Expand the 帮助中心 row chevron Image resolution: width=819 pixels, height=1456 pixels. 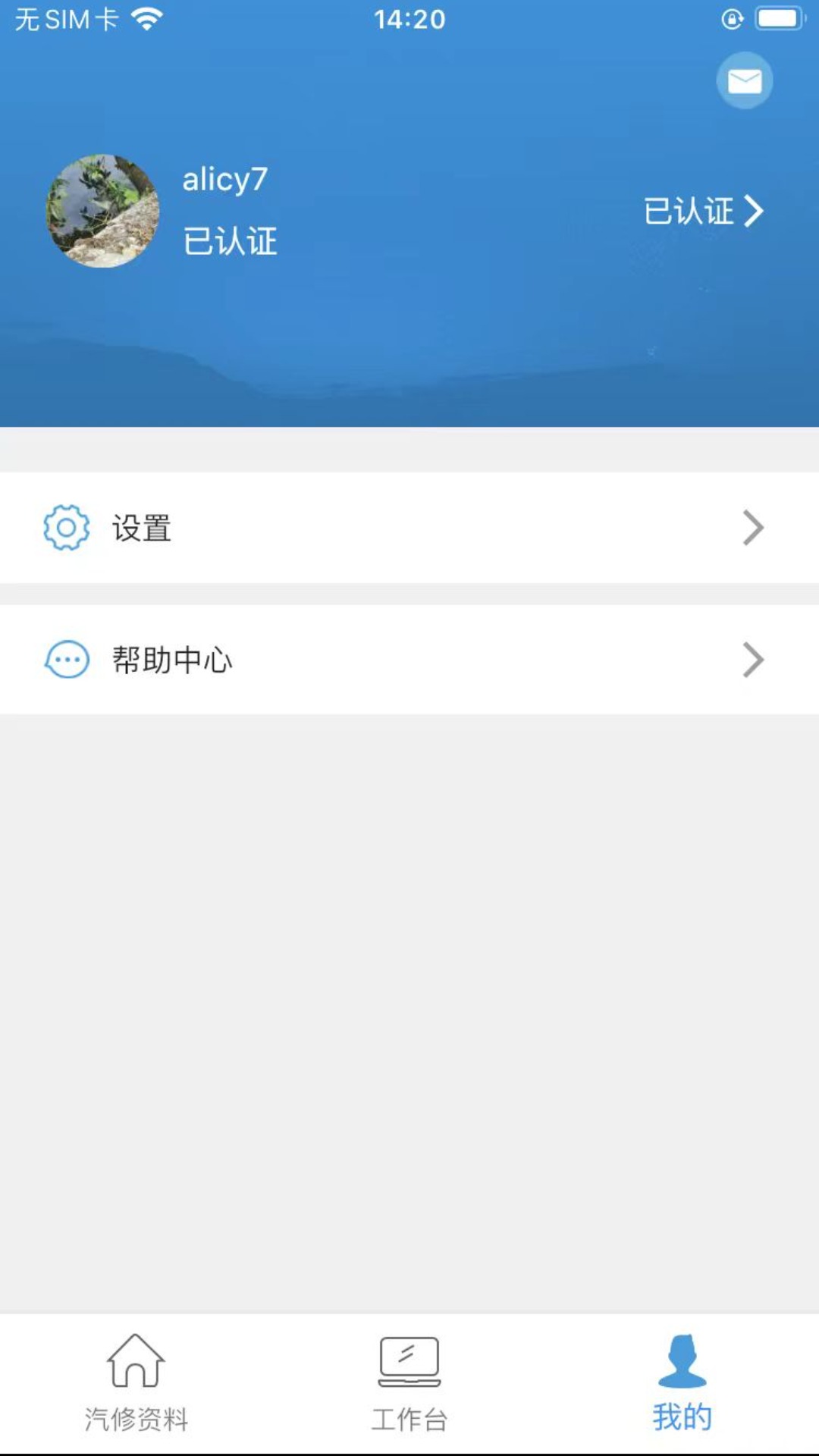coord(753,659)
